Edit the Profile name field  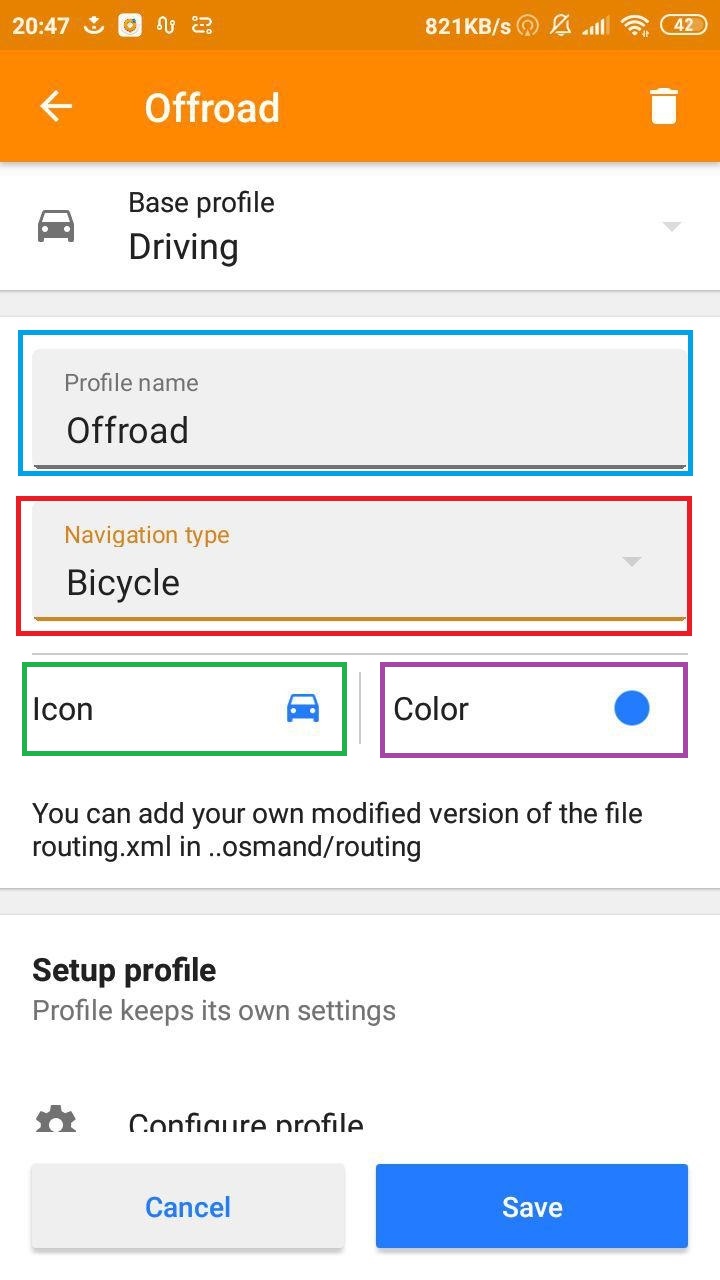tap(358, 418)
